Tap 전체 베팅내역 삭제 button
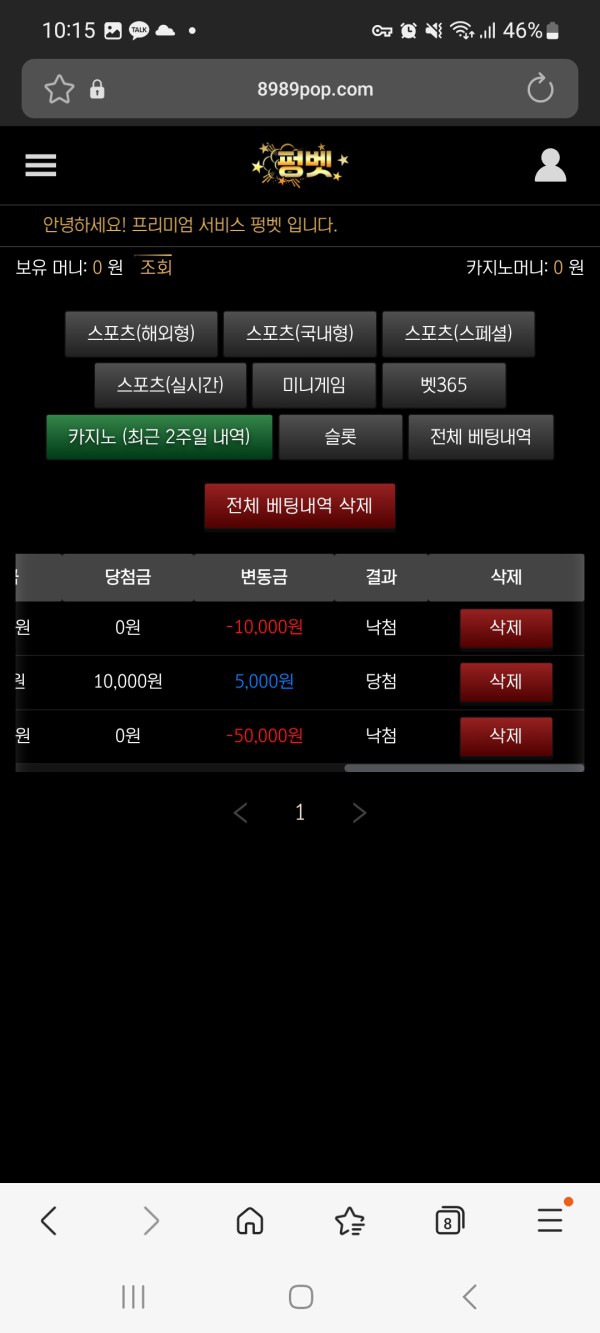The image size is (600, 1333). 300,506
